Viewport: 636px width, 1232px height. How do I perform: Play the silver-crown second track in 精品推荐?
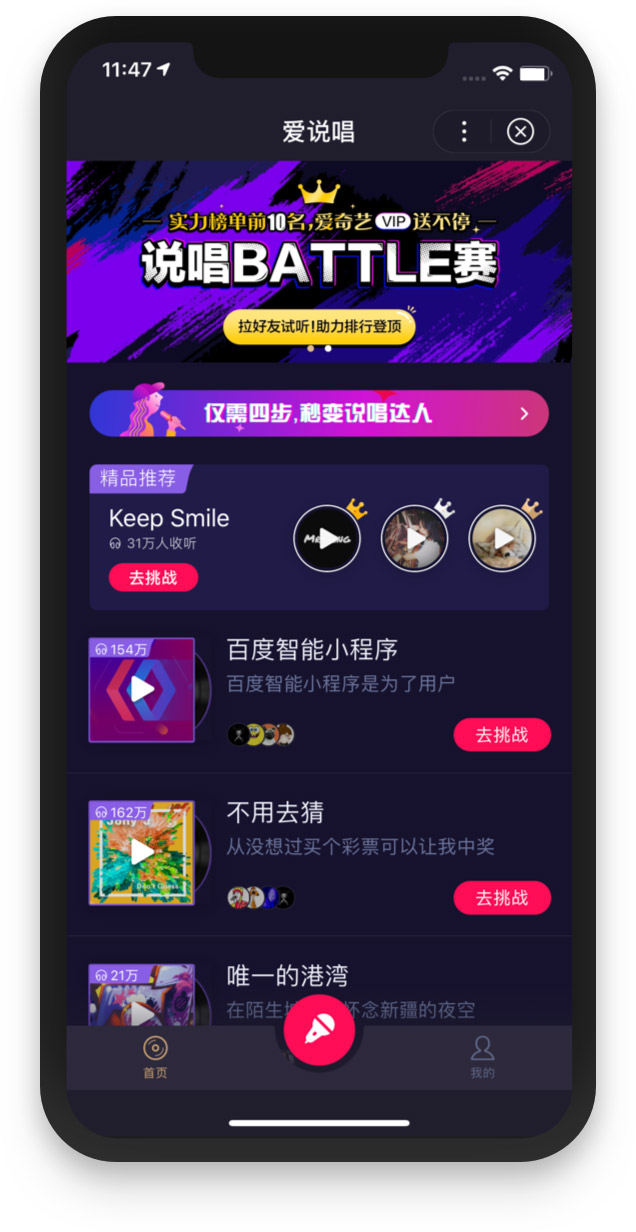click(414, 539)
